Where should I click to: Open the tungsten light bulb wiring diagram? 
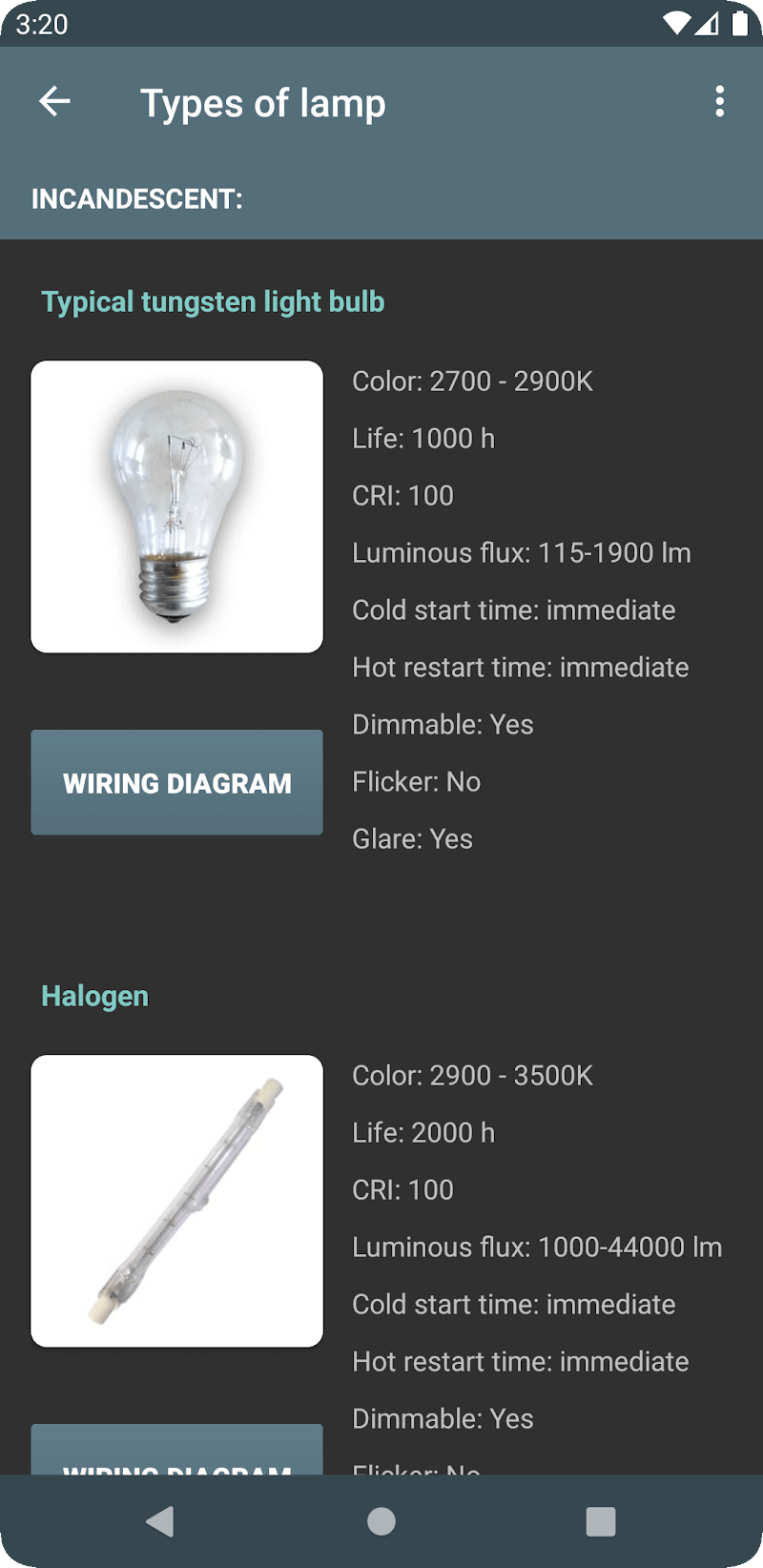176,782
